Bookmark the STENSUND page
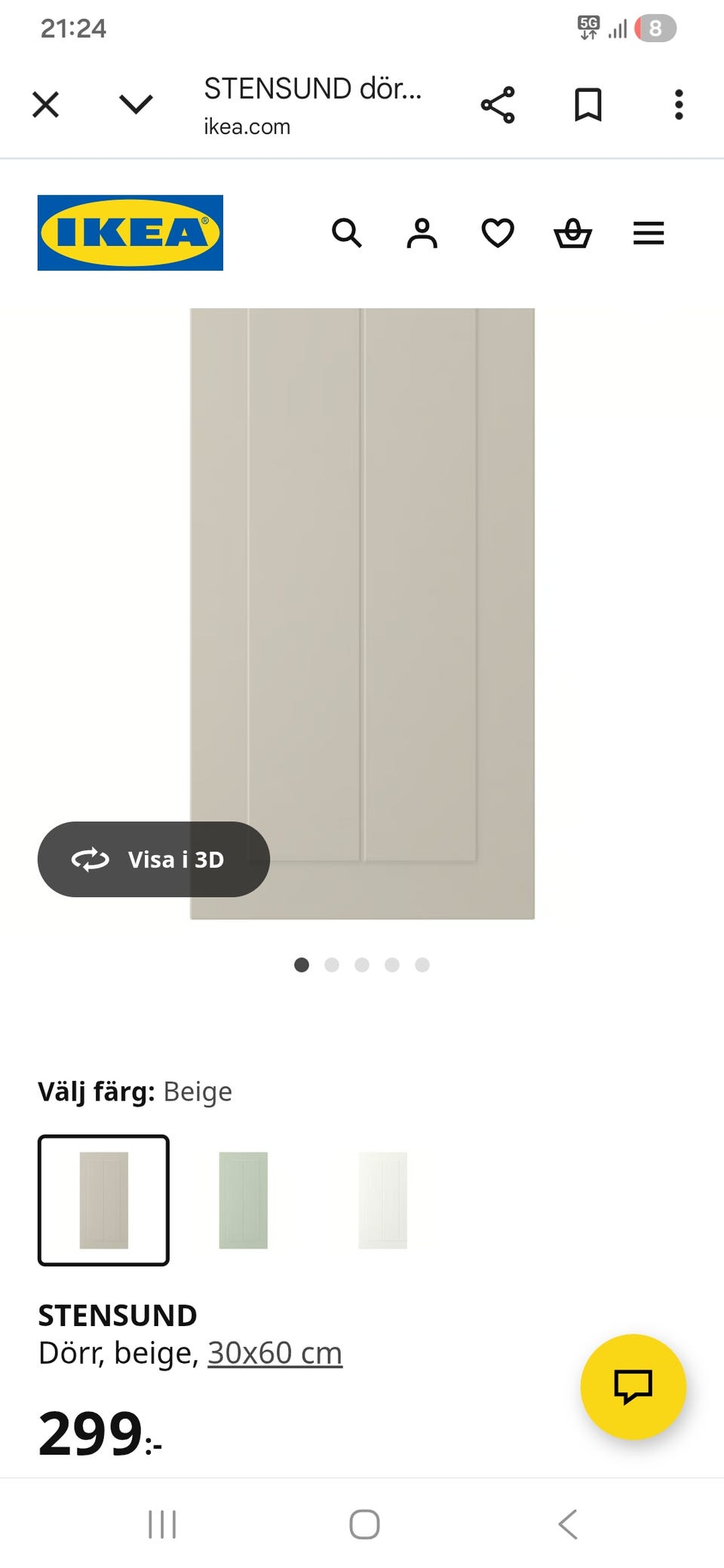The image size is (724, 1568). 589,104
